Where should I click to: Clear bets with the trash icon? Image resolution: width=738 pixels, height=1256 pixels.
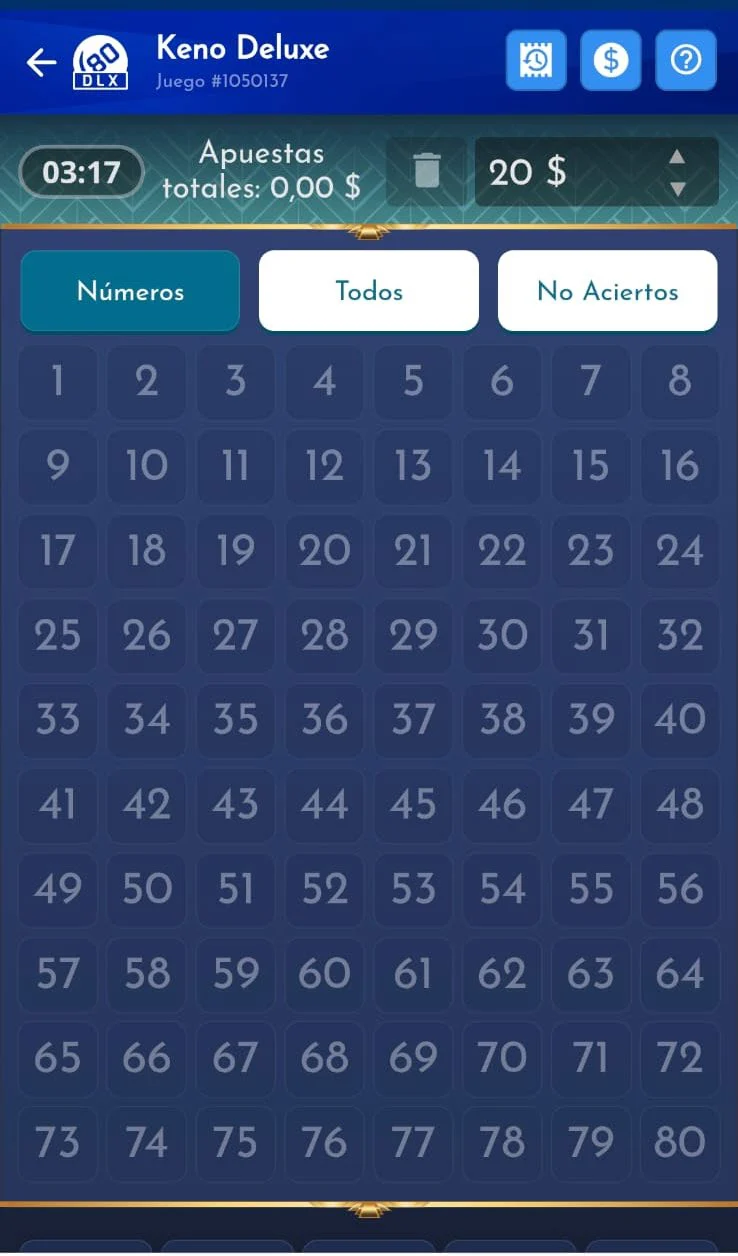pos(427,171)
